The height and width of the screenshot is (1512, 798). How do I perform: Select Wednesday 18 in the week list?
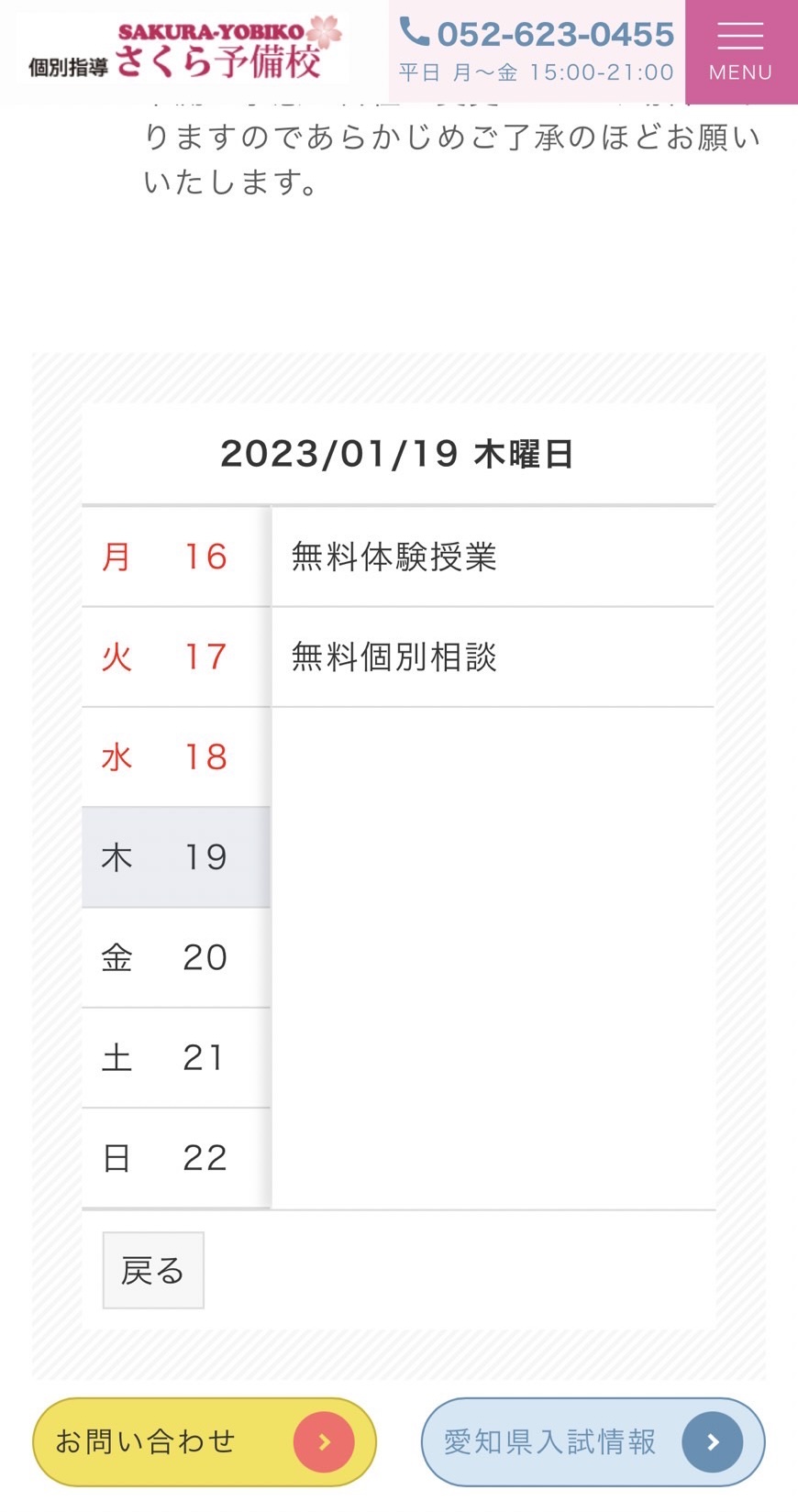176,756
